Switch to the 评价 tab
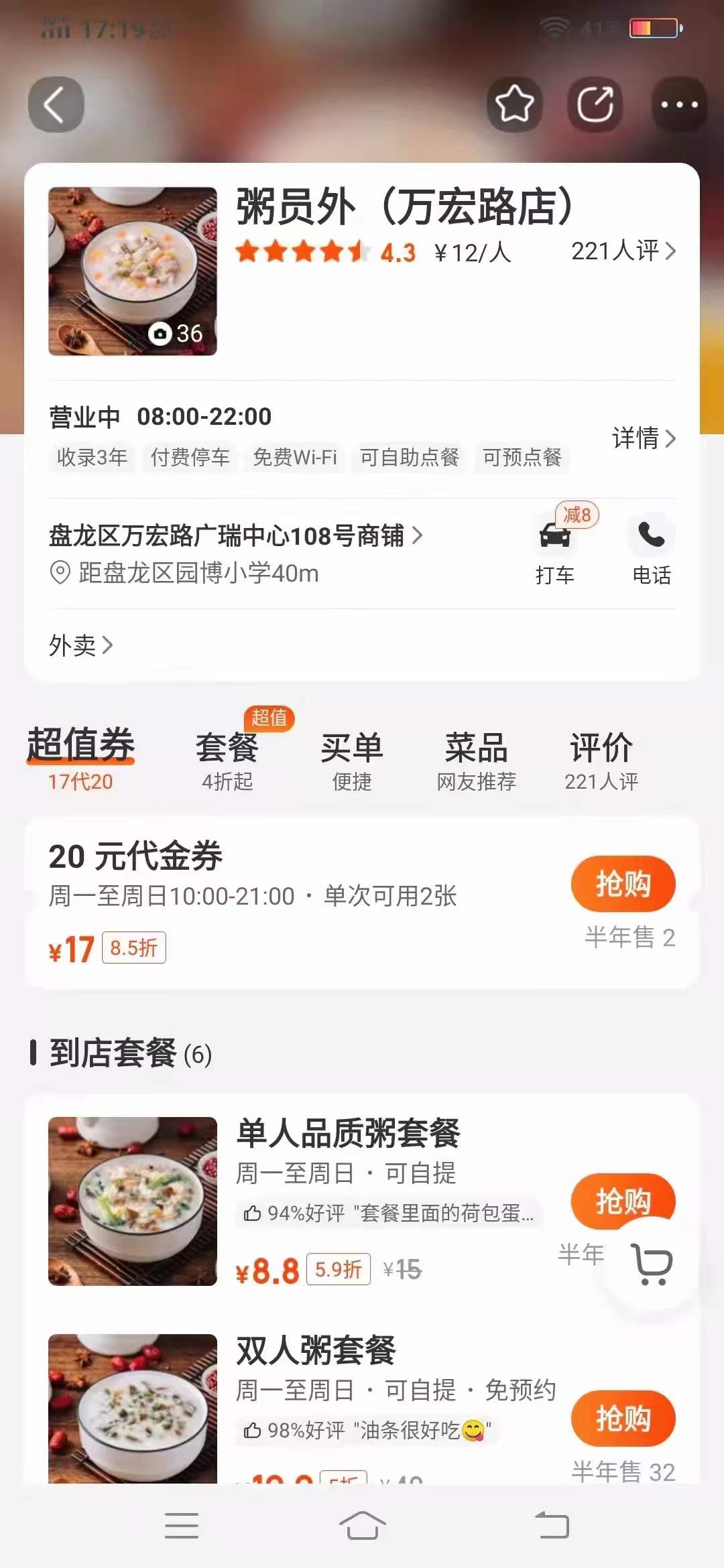Screen dimensions: 724x1568 (x=601, y=759)
